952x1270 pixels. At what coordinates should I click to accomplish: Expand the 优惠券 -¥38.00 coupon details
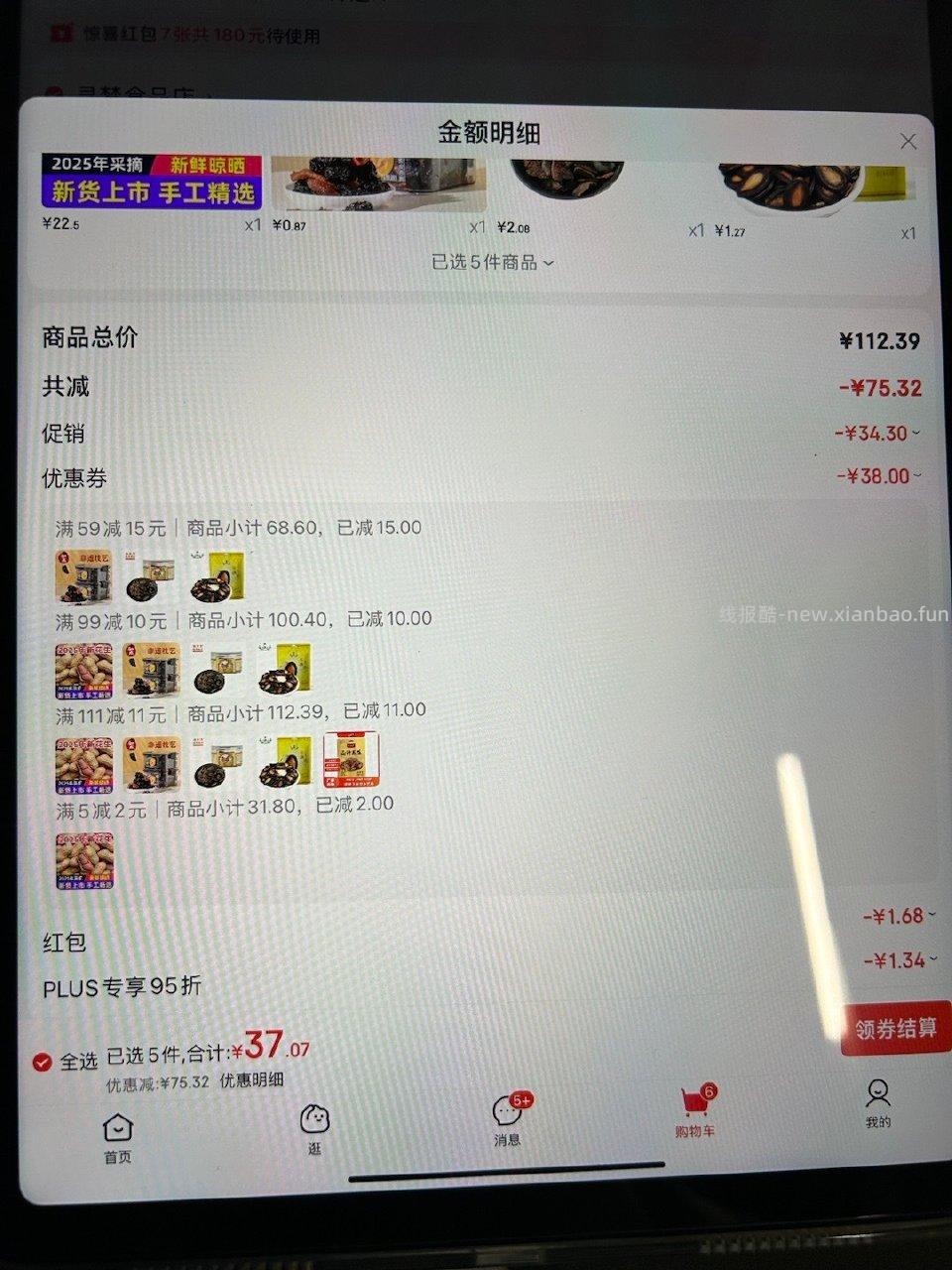tap(917, 477)
